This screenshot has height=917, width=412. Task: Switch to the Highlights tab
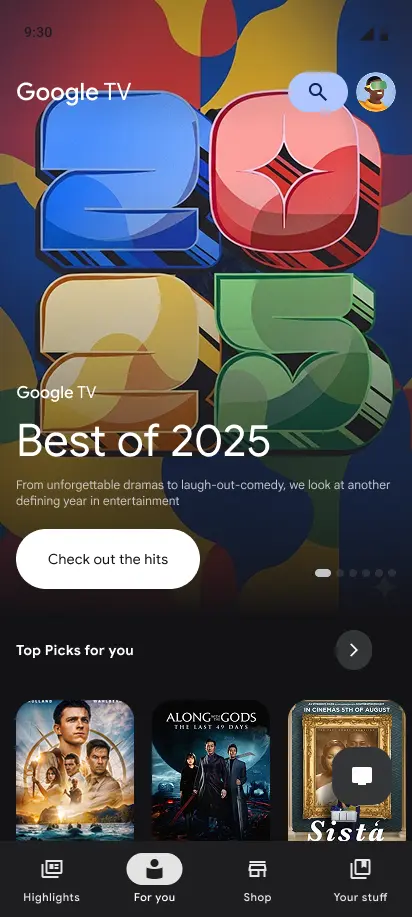pos(52,880)
